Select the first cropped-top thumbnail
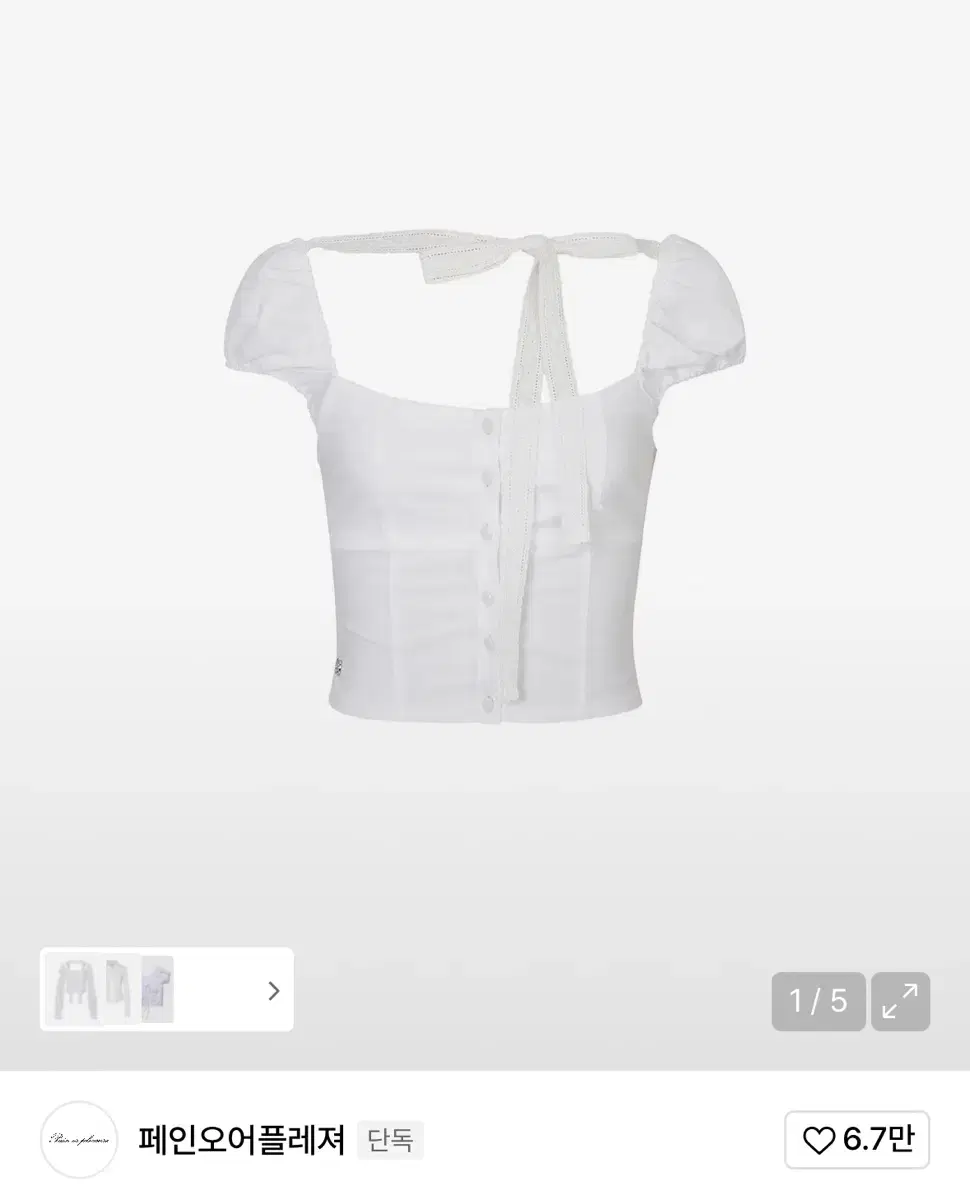Image resolution: width=970 pixels, height=1200 pixels. (x=73, y=990)
